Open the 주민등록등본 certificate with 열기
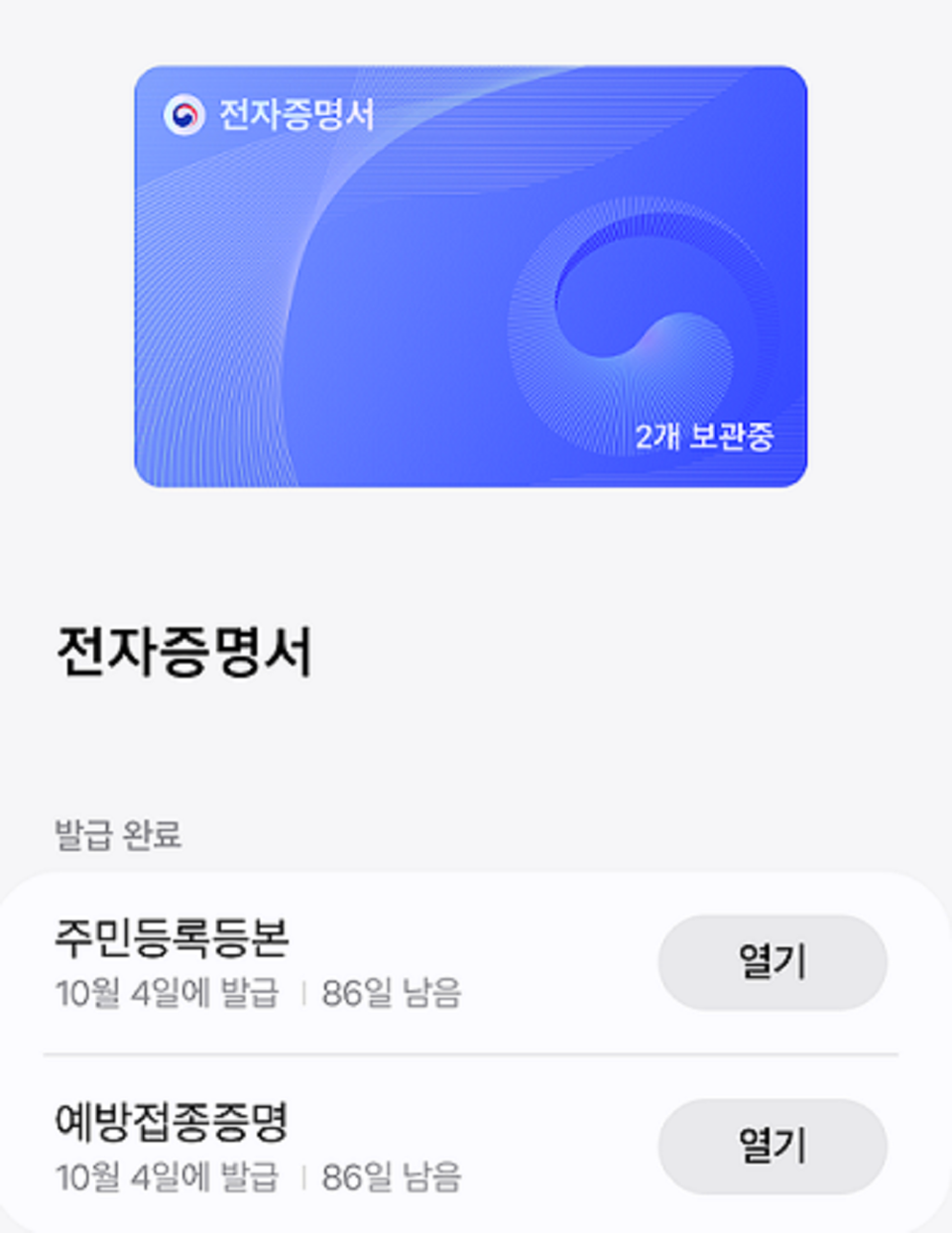Screen dimensions: 952x1233 click(772, 962)
